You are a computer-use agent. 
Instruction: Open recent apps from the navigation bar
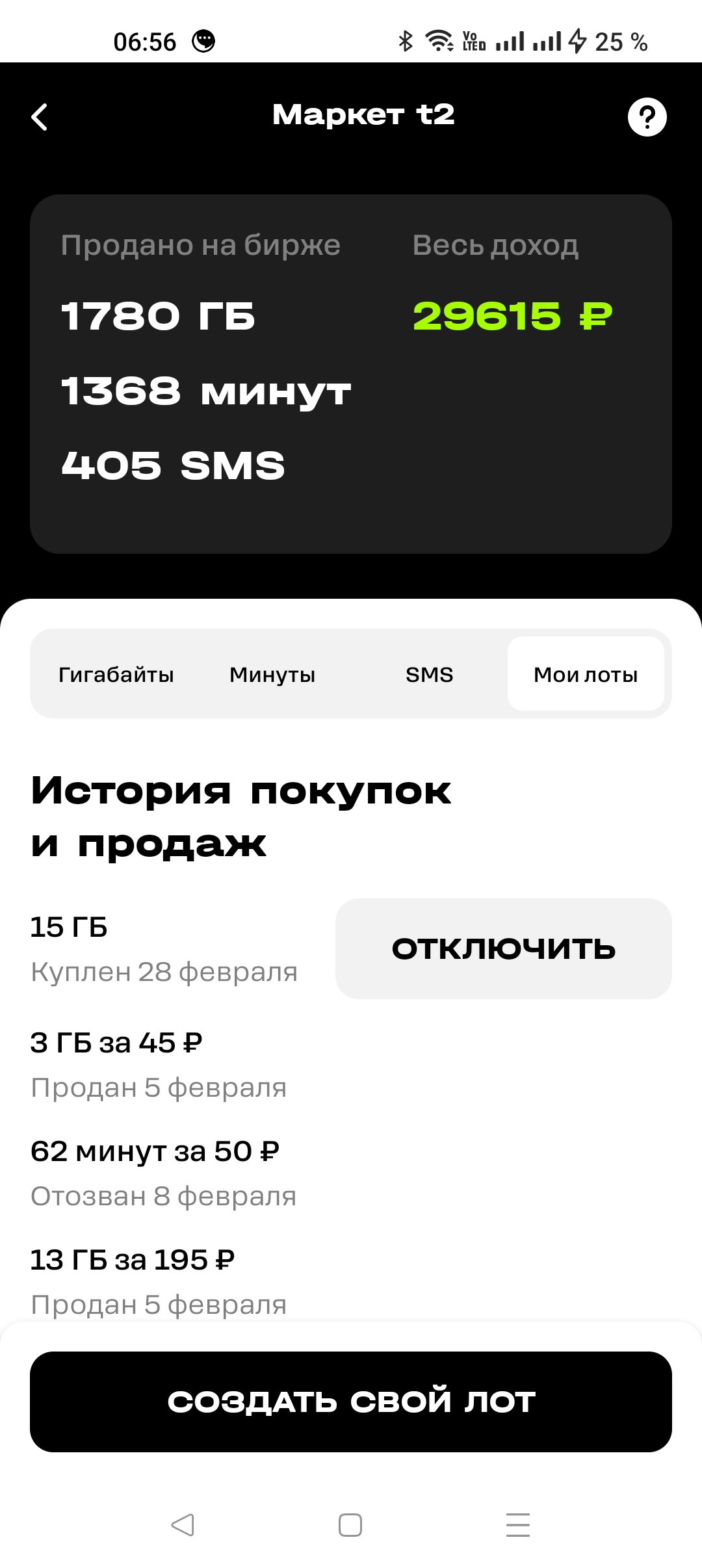(518, 1524)
